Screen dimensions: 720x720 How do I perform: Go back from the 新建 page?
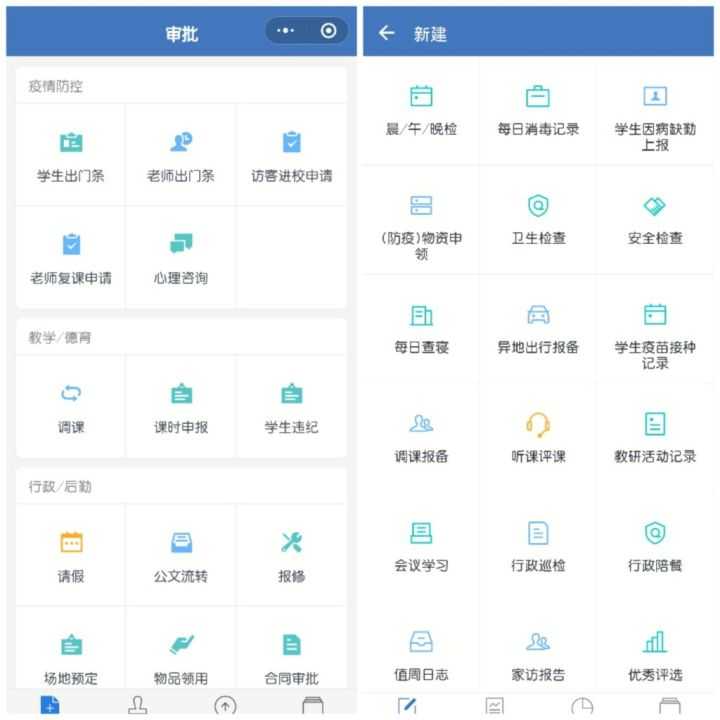[x=387, y=33]
